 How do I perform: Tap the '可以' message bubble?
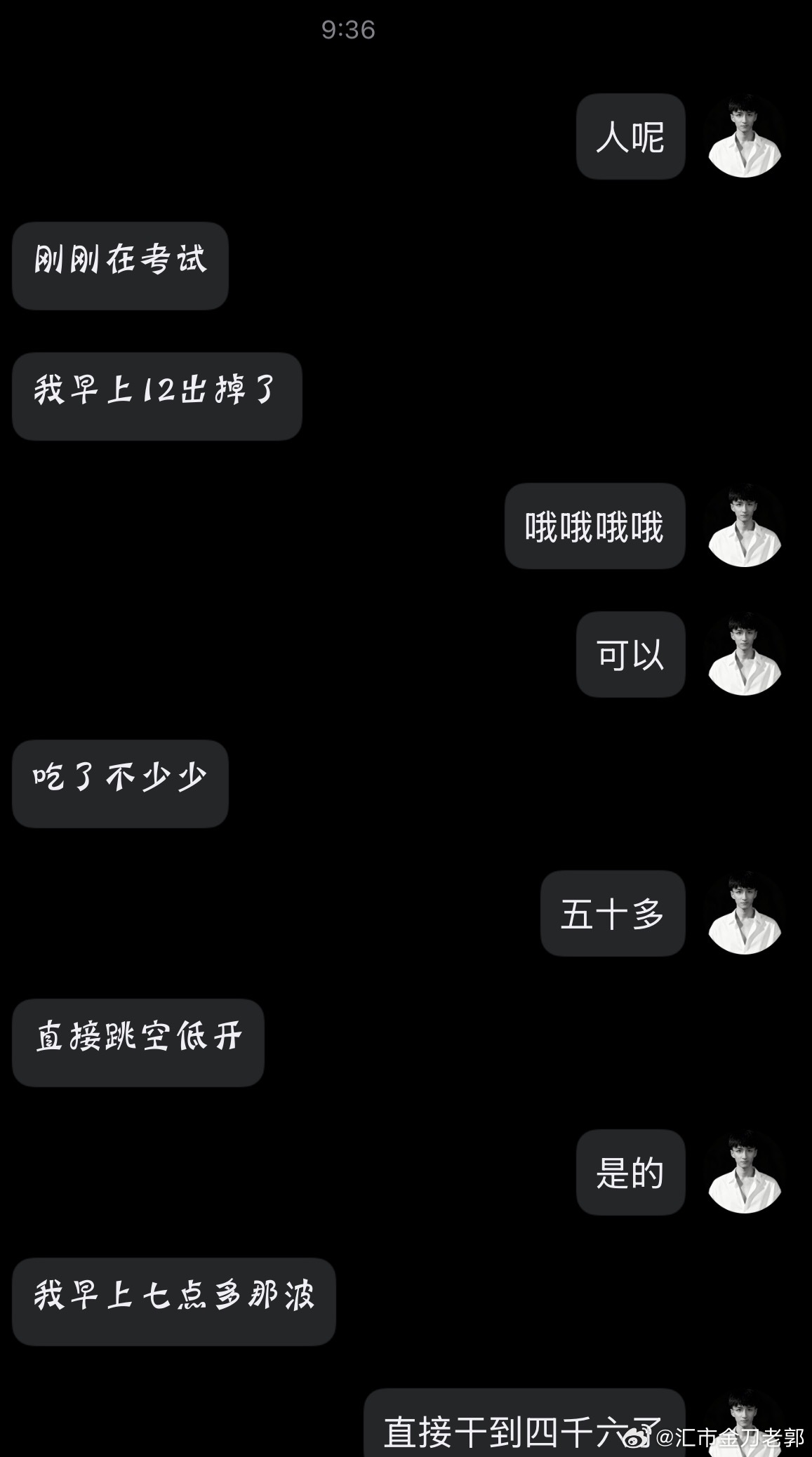(630, 656)
